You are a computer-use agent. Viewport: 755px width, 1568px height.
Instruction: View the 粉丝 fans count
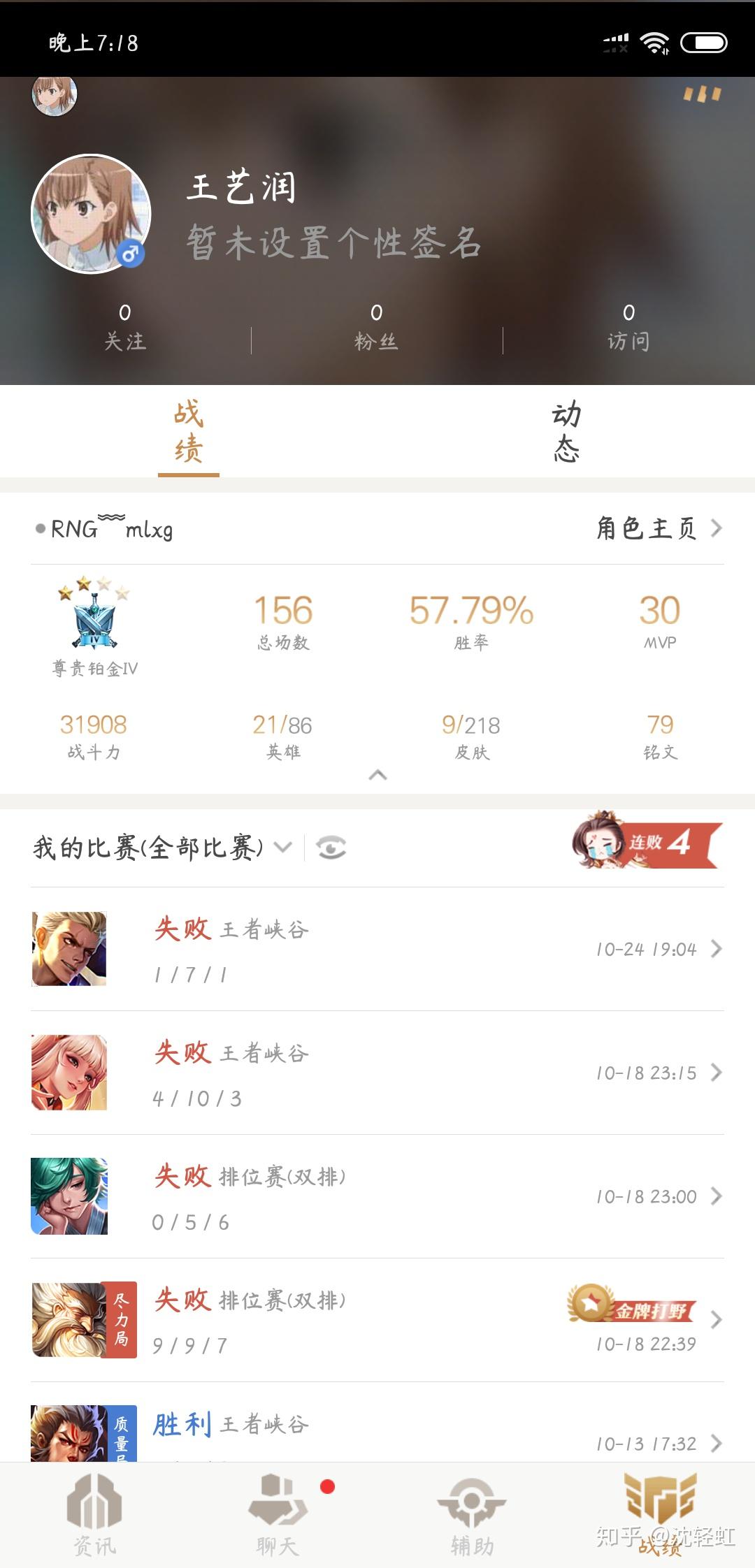377,328
